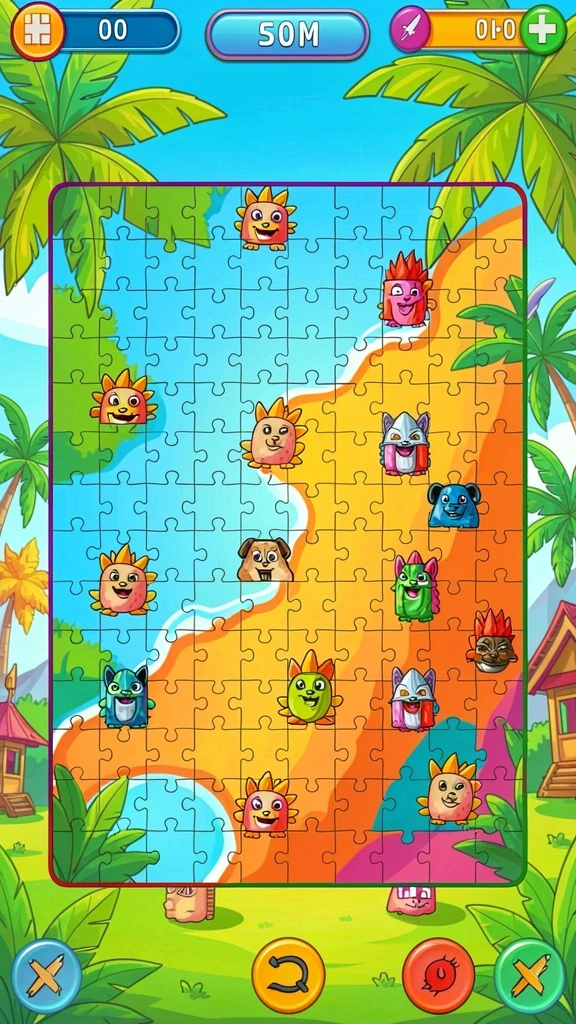Tap the green crossed-tools button
The image size is (576, 1024).
[530, 976]
